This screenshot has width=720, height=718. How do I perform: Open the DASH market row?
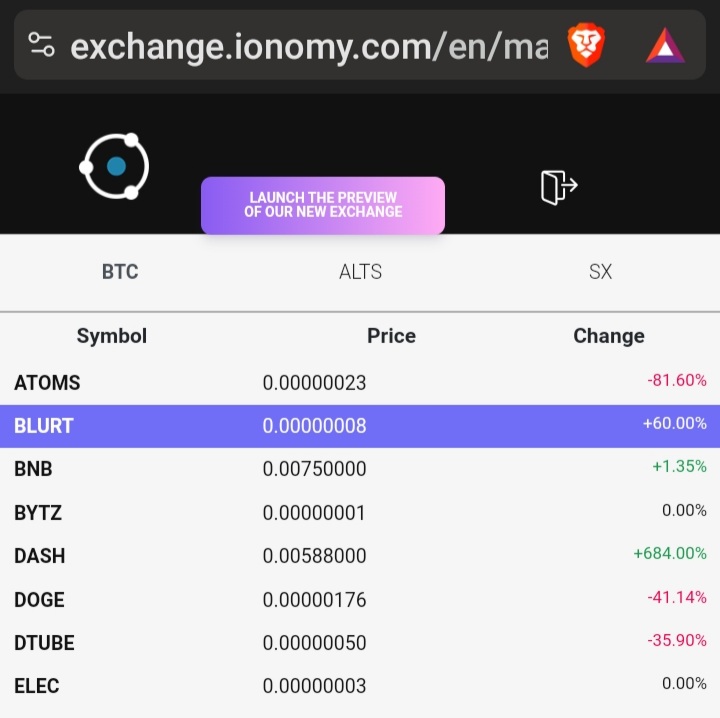pos(360,556)
